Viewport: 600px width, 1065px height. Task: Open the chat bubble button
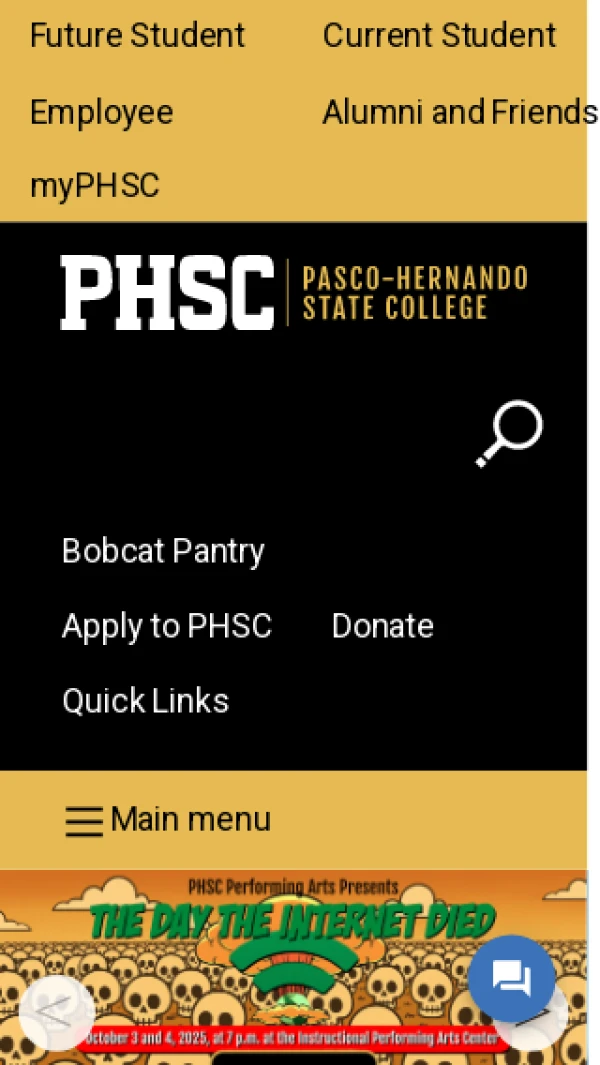(512, 978)
